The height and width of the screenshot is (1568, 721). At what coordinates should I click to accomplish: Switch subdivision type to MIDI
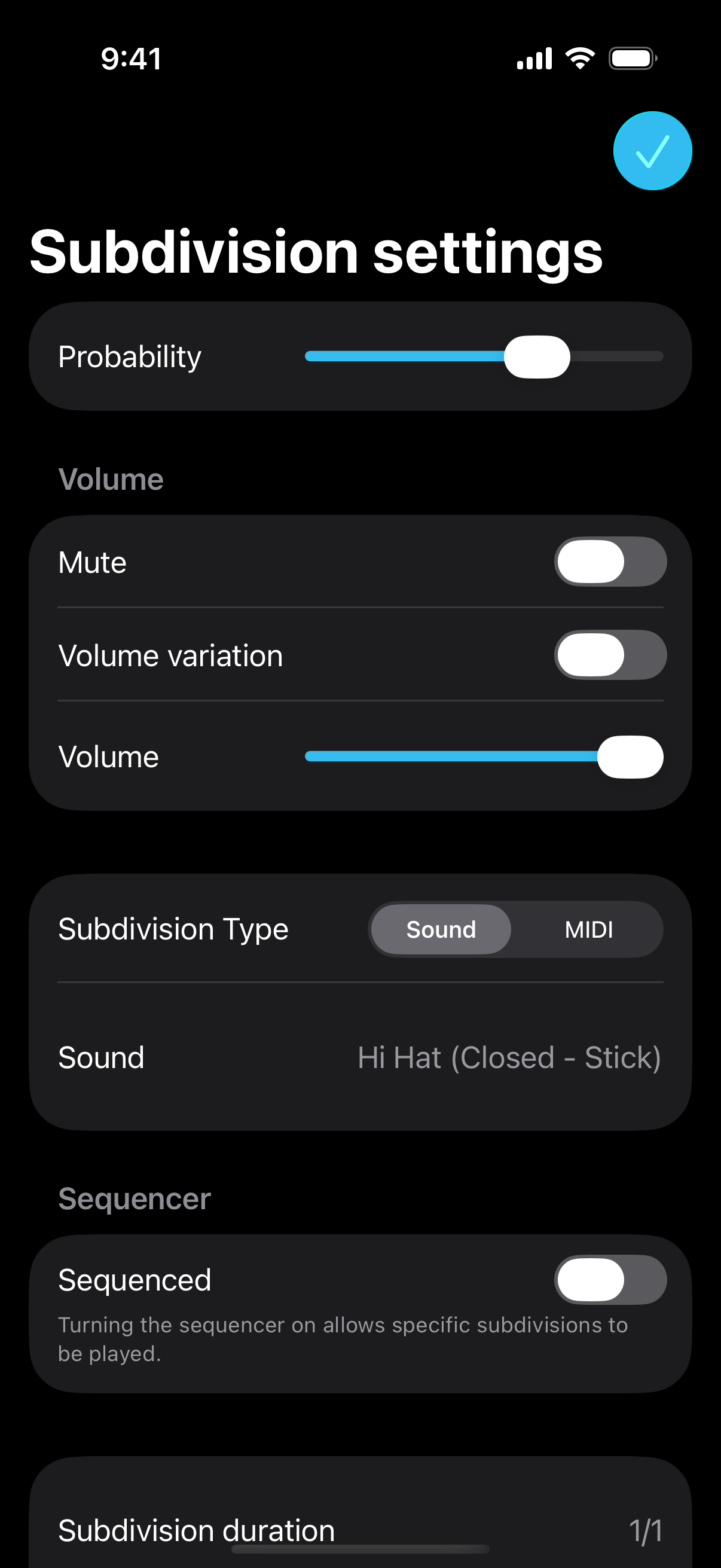point(588,929)
